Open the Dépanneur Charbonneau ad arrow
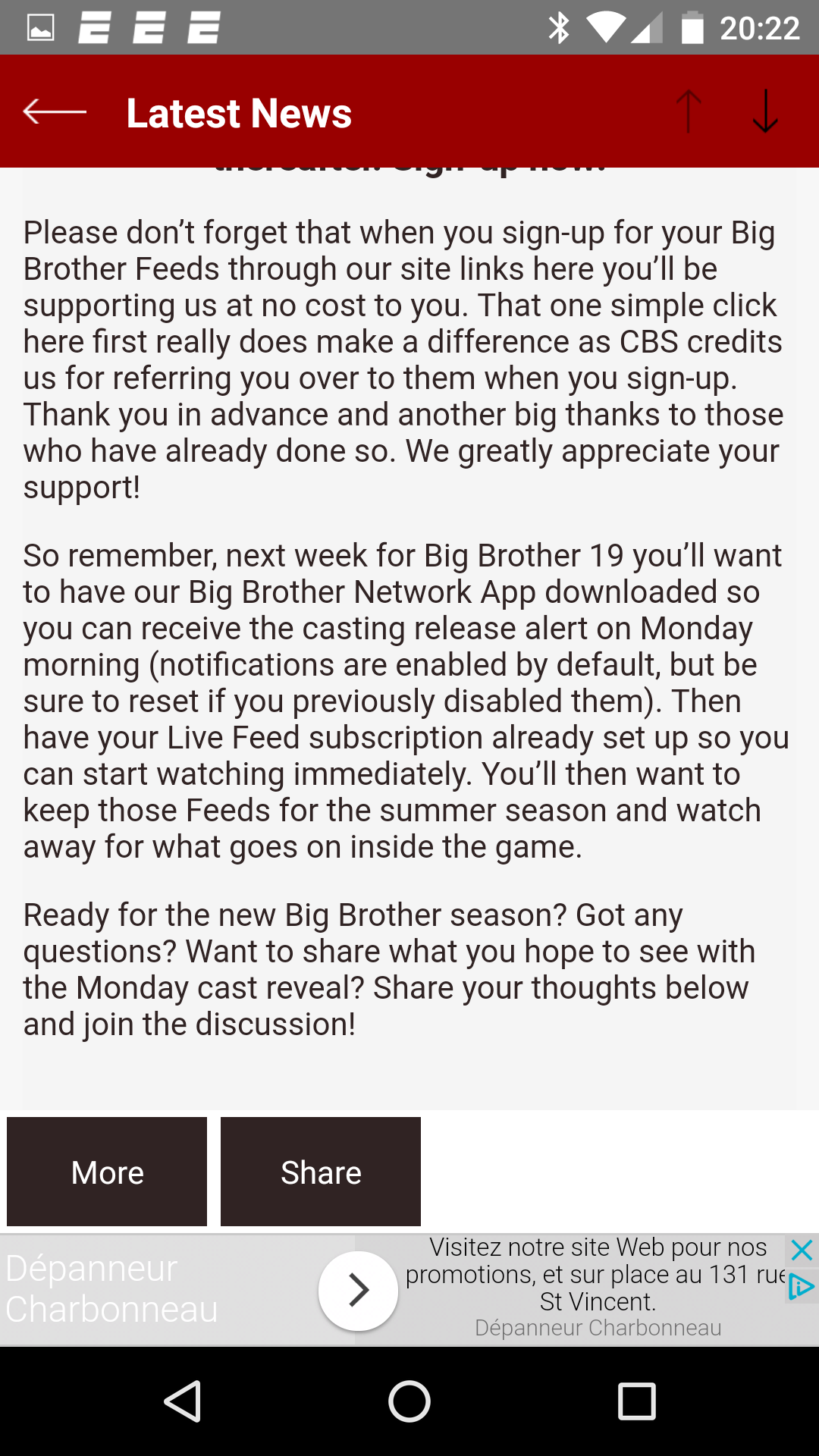The width and height of the screenshot is (819, 1456). [358, 1291]
